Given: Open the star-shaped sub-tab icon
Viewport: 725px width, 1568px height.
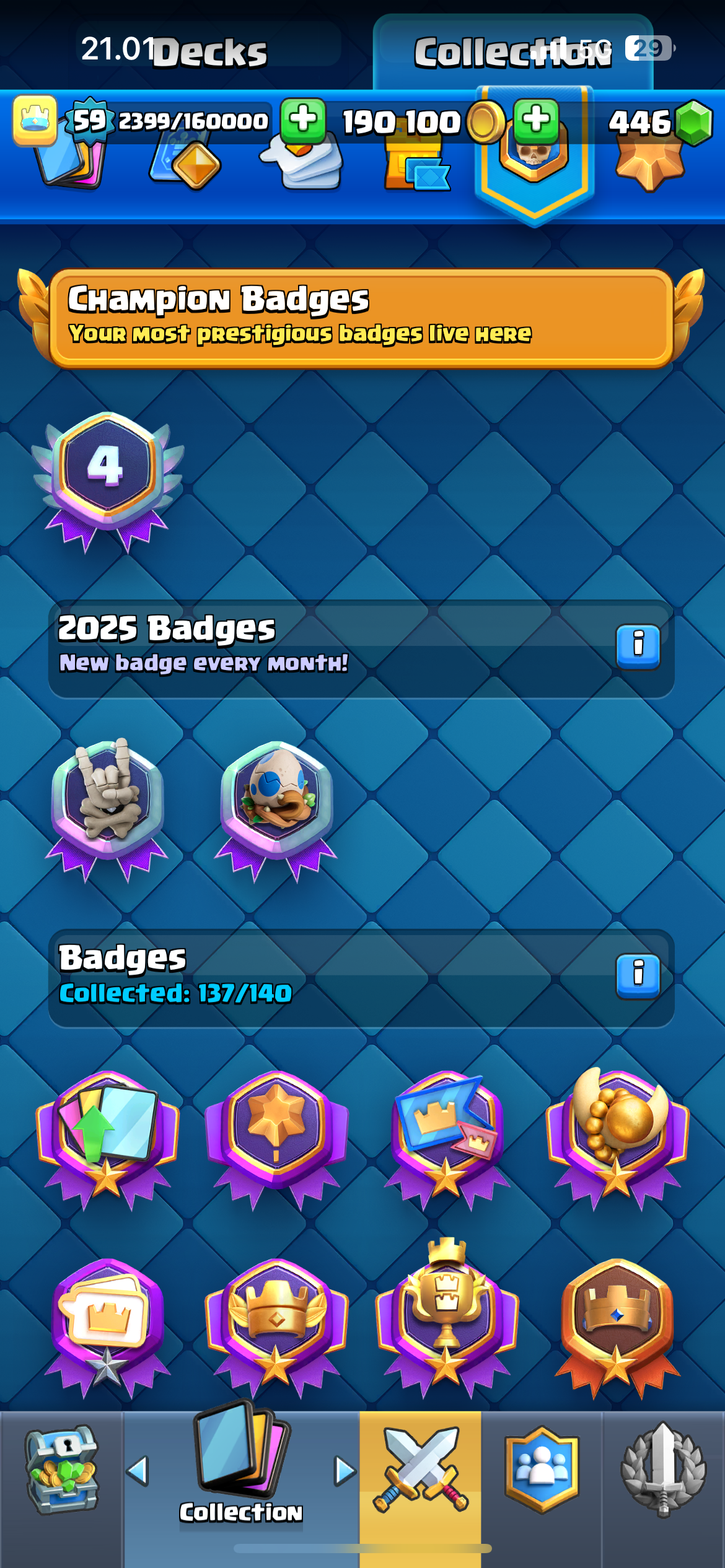Looking at the screenshot, I should pyautogui.click(x=649, y=166).
